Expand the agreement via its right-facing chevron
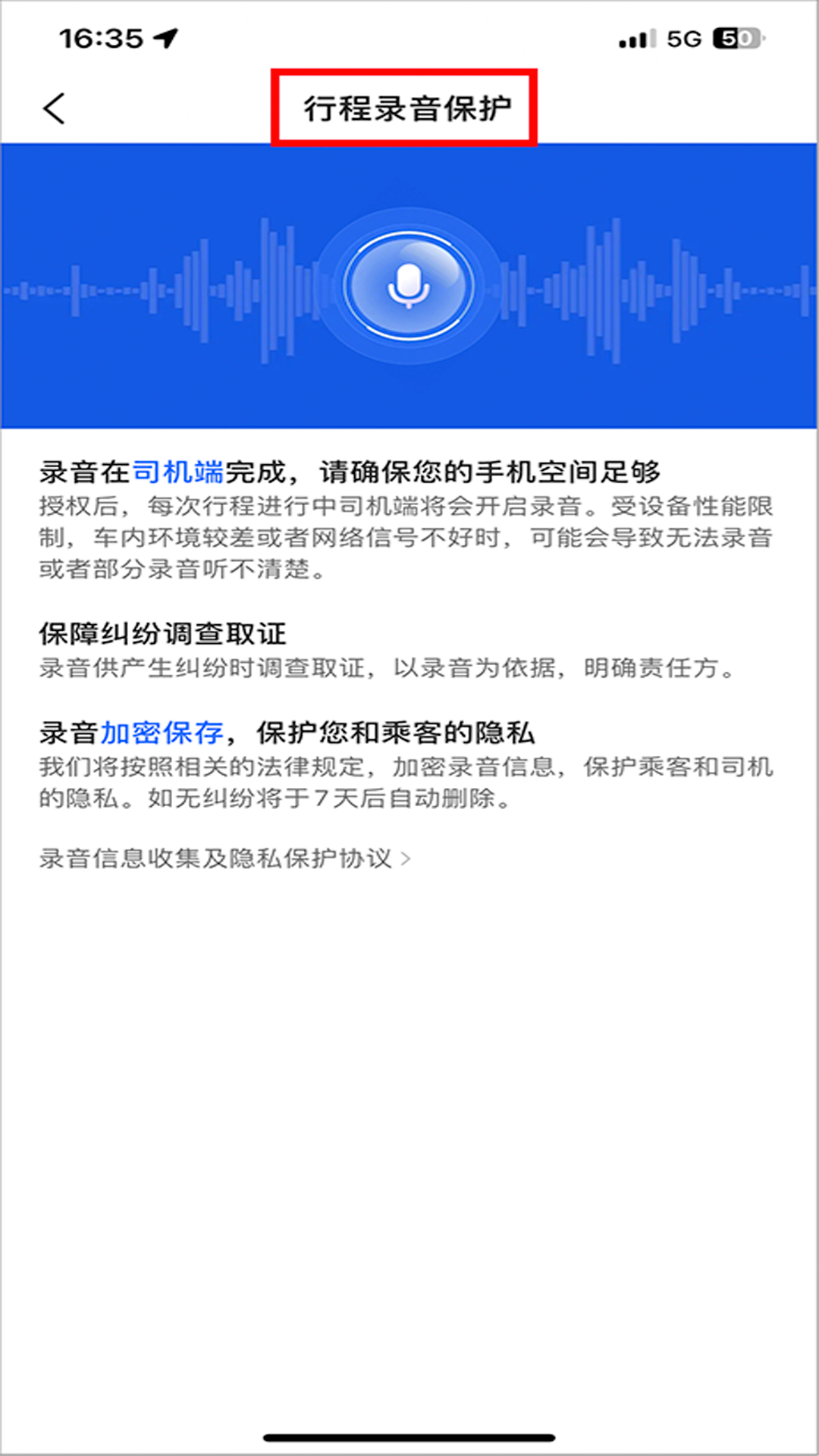This screenshot has height=1456, width=819. tap(407, 858)
